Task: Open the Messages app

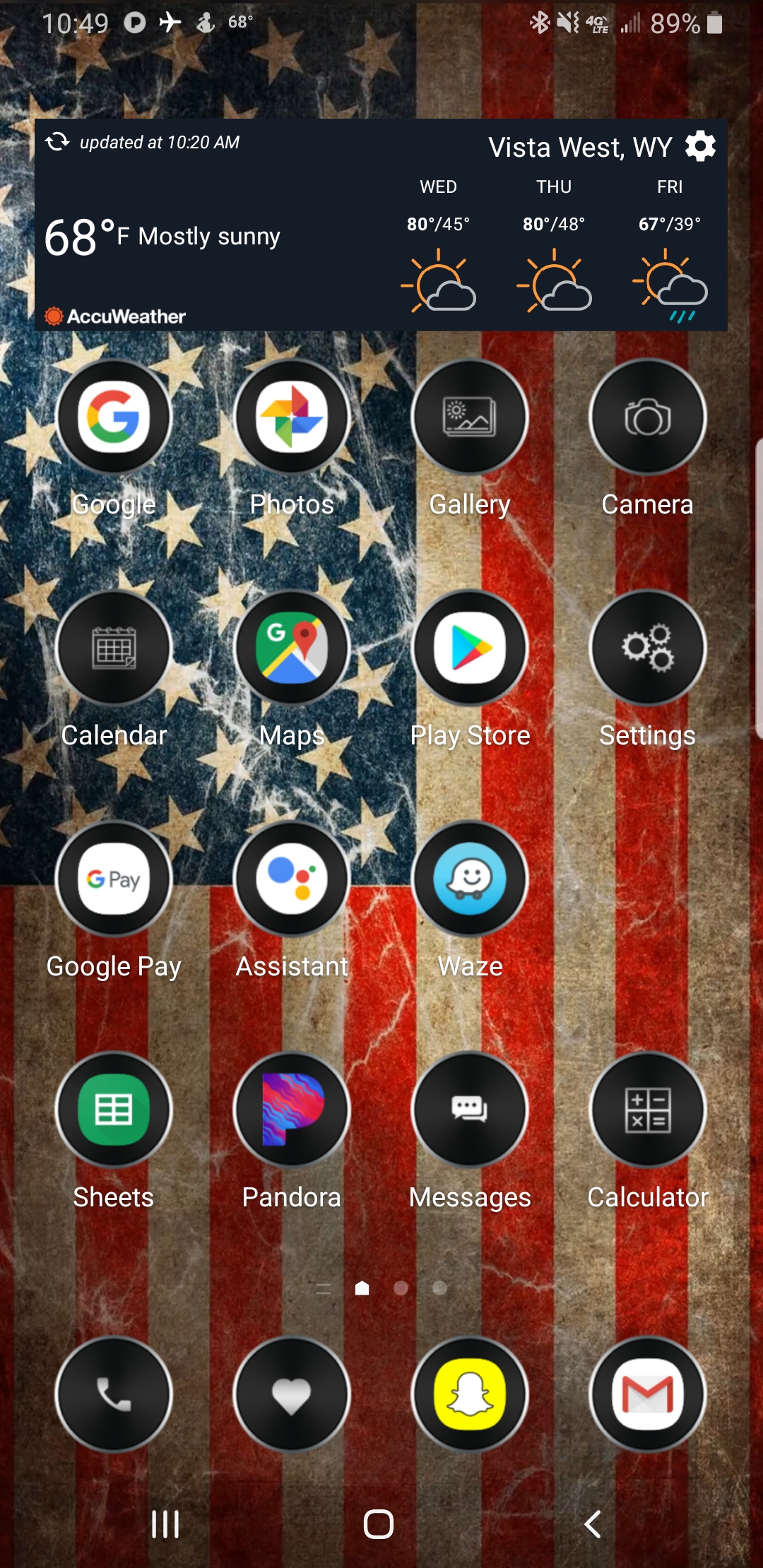Action: pyautogui.click(x=470, y=1110)
